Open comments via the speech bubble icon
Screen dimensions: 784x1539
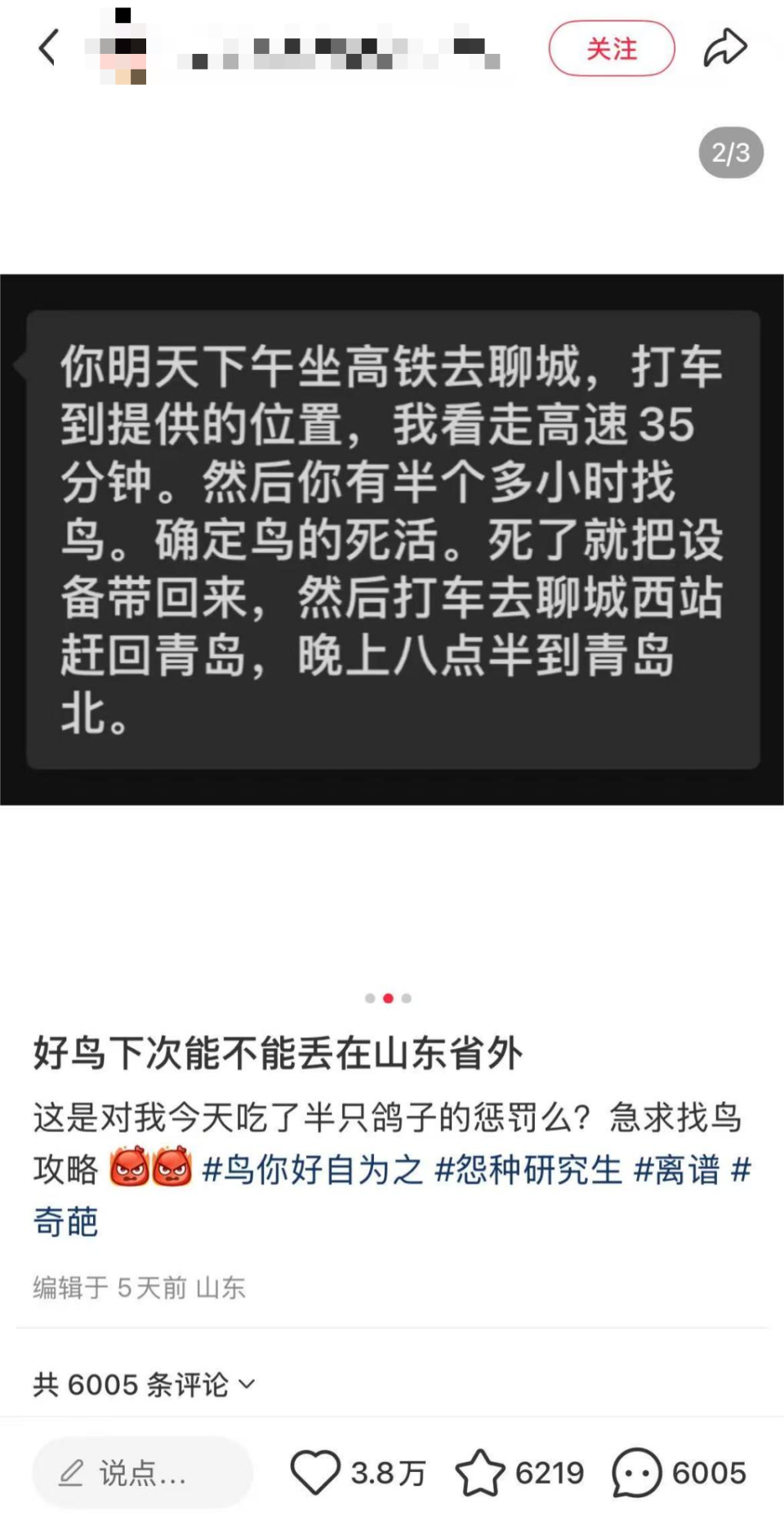[x=636, y=1473]
